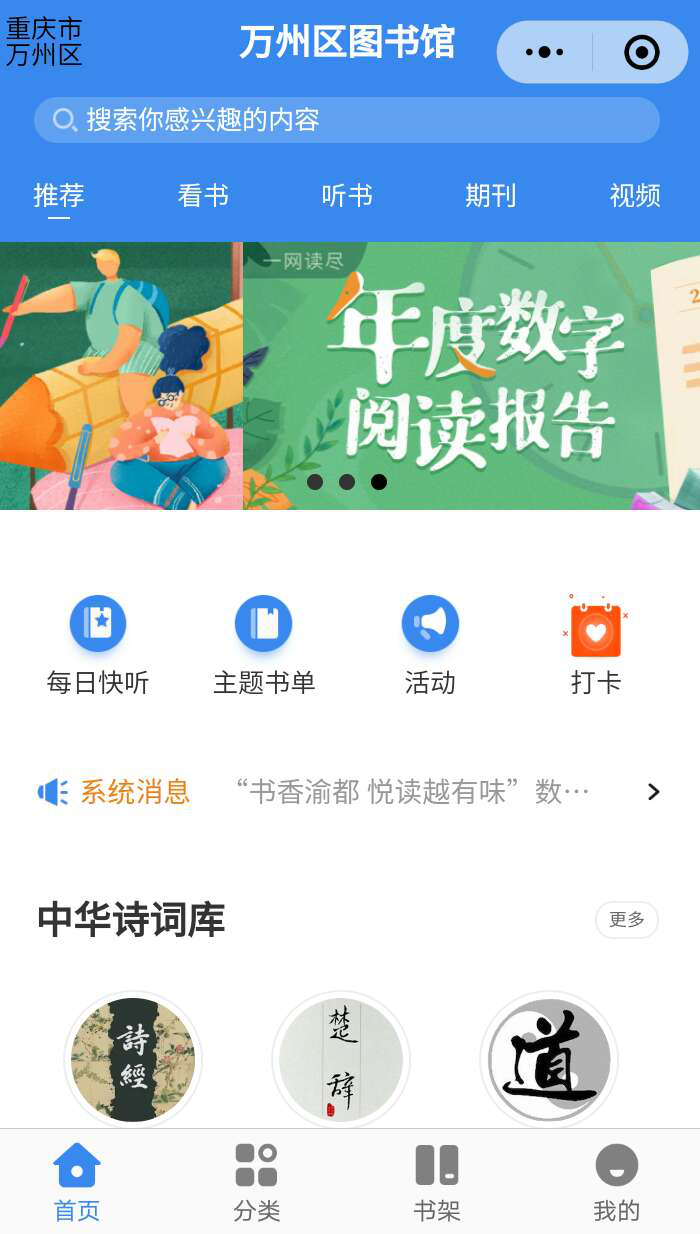Open the 活动 section

pyautogui.click(x=430, y=645)
